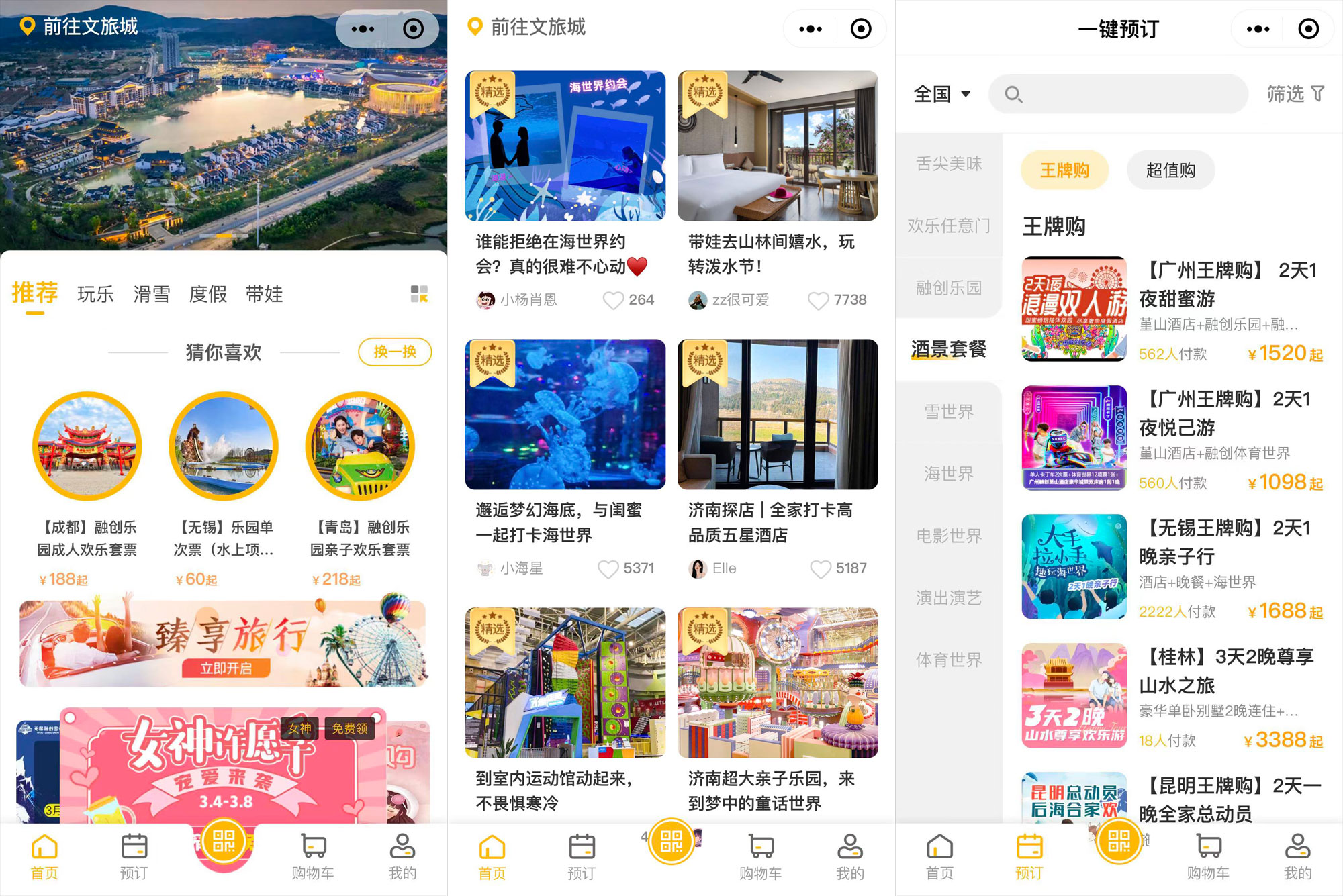Open the post 谁能拒绝在海世界约会
Screen dimensions: 1343x896
coord(565,175)
